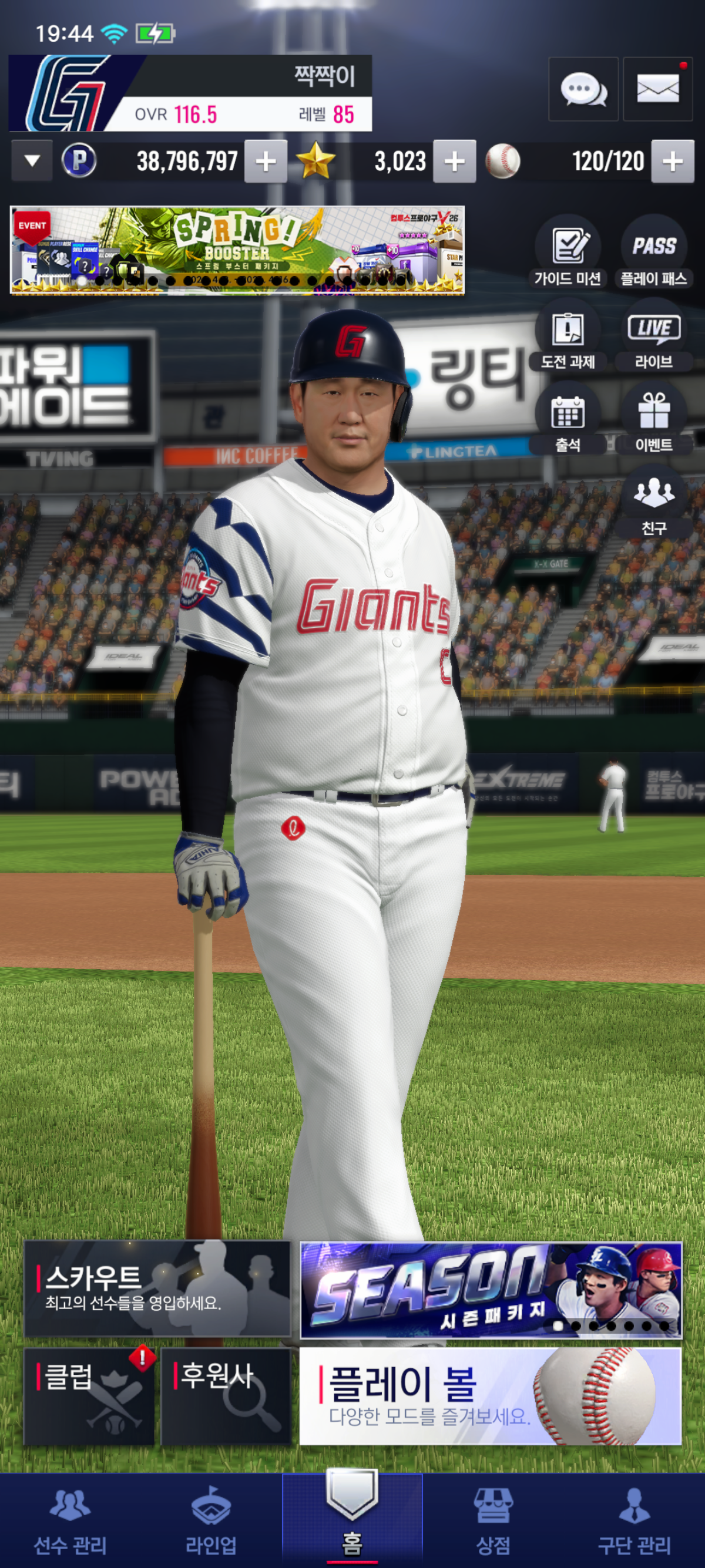Expand the currency dropdown arrow
This screenshot has height=1568, width=705.
tap(32, 161)
